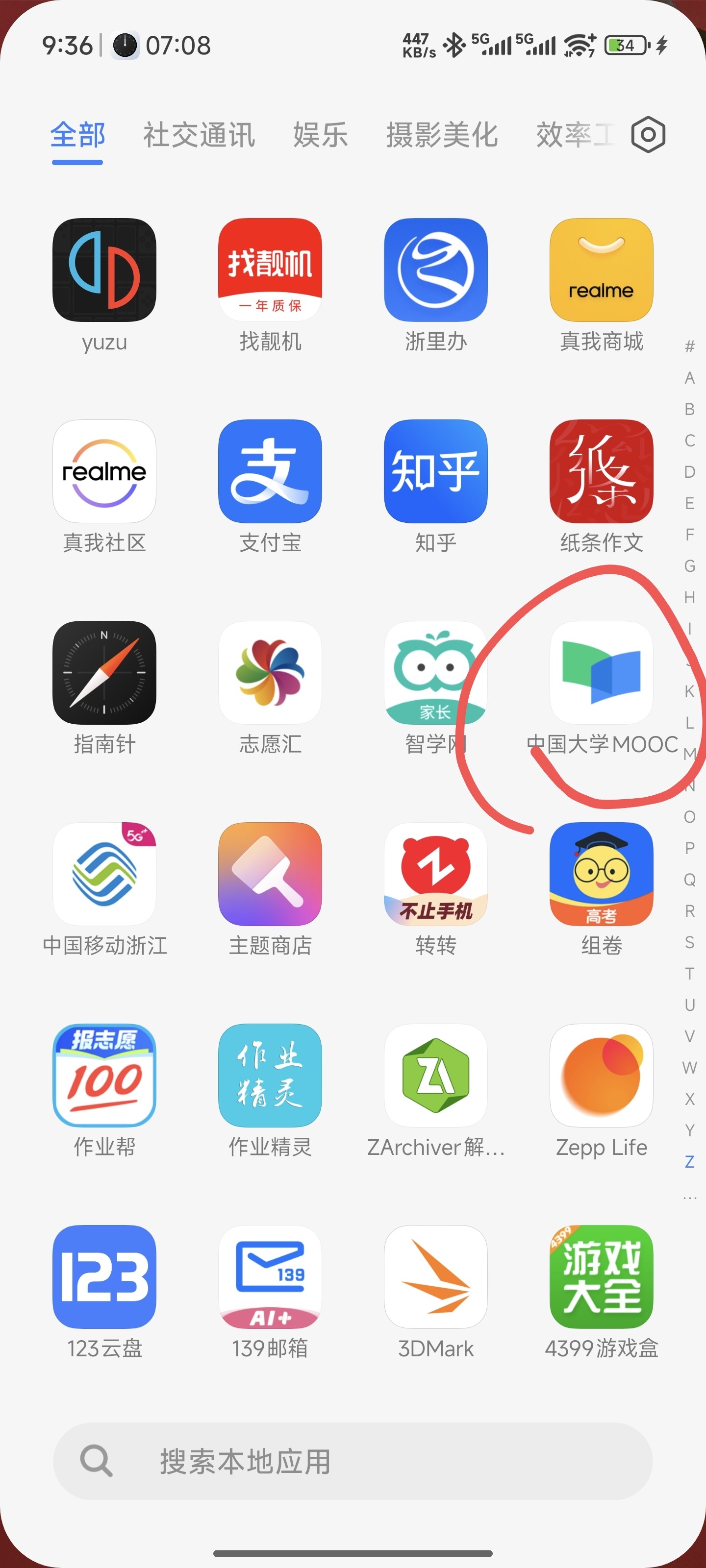Open 4399游戏盒 app
Image resolution: width=706 pixels, height=1568 pixels.
[x=601, y=1276]
